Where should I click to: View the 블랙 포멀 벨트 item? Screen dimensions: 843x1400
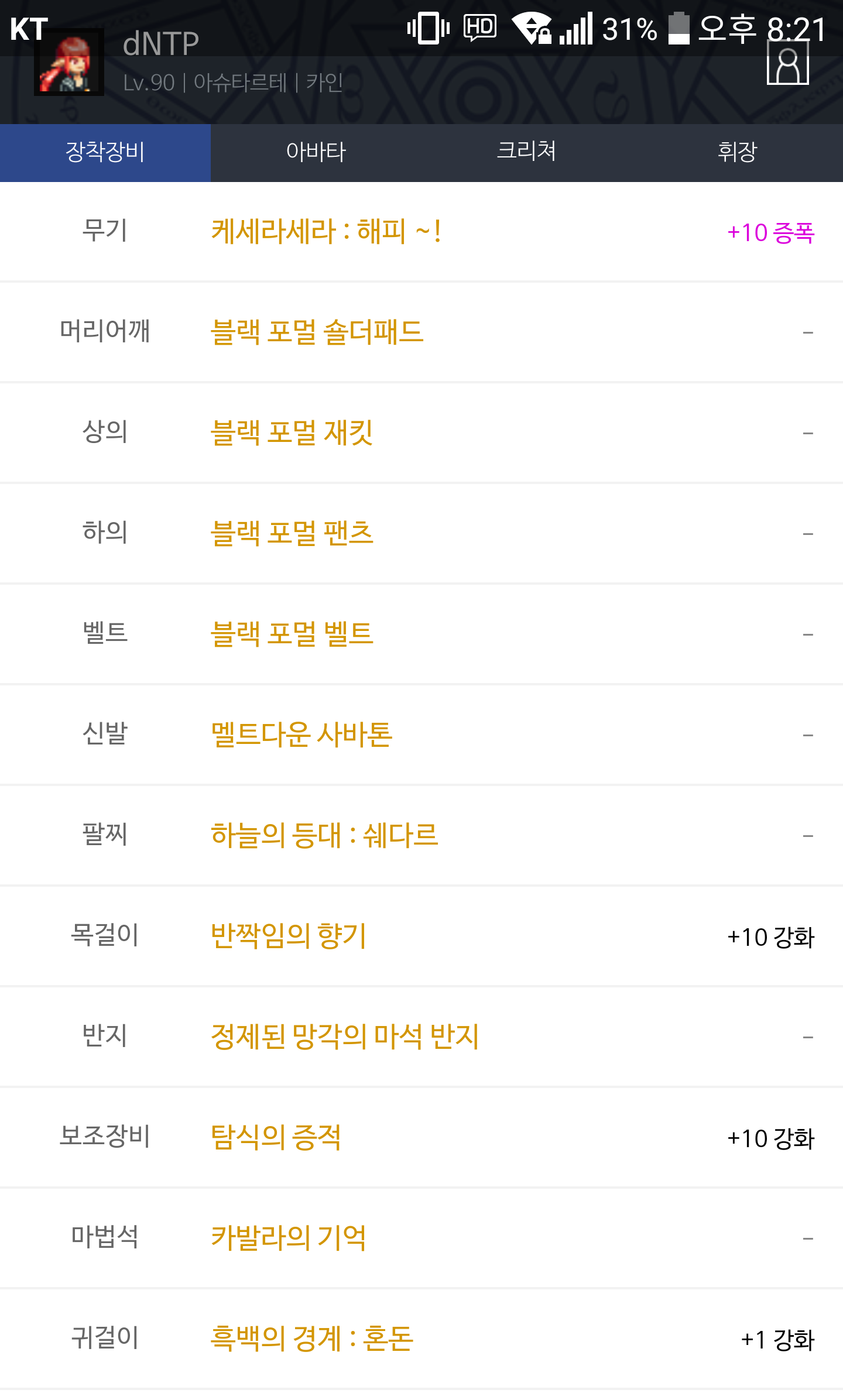tap(292, 634)
